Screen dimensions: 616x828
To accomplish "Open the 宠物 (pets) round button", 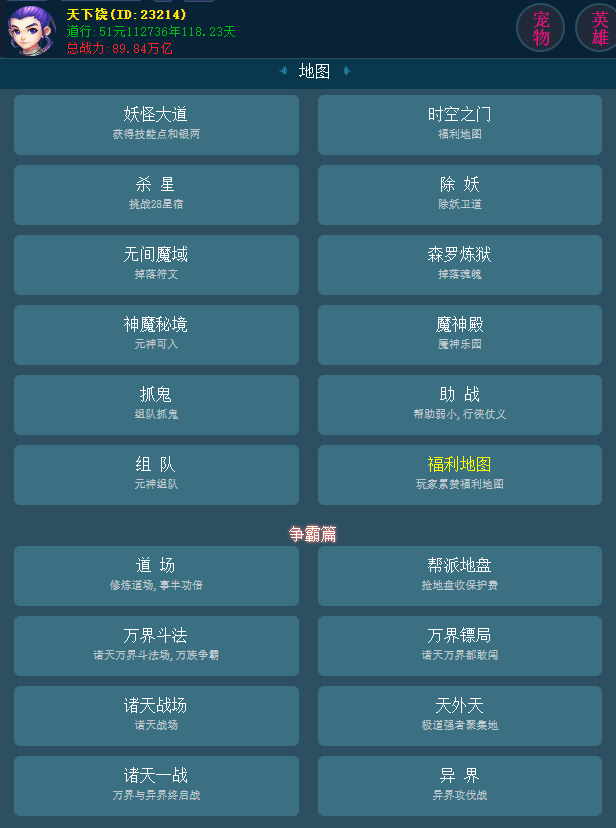I will point(541,28).
